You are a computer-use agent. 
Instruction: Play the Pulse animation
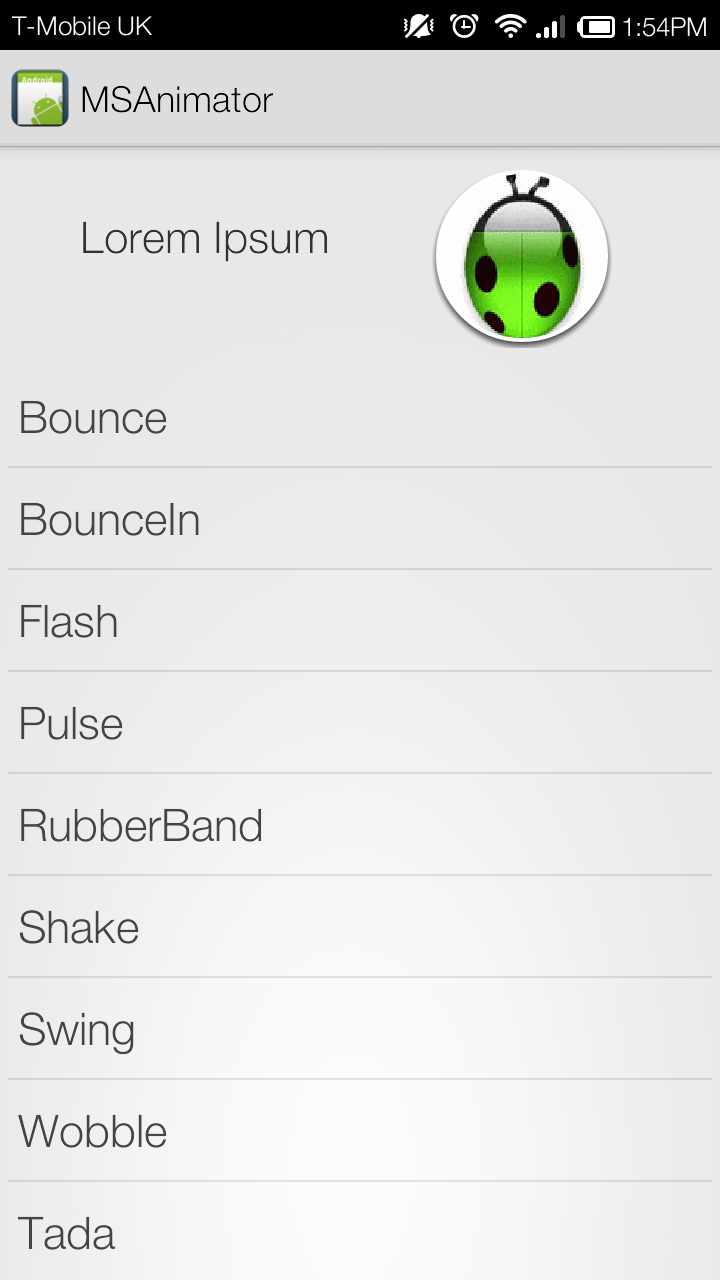pyautogui.click(x=360, y=723)
